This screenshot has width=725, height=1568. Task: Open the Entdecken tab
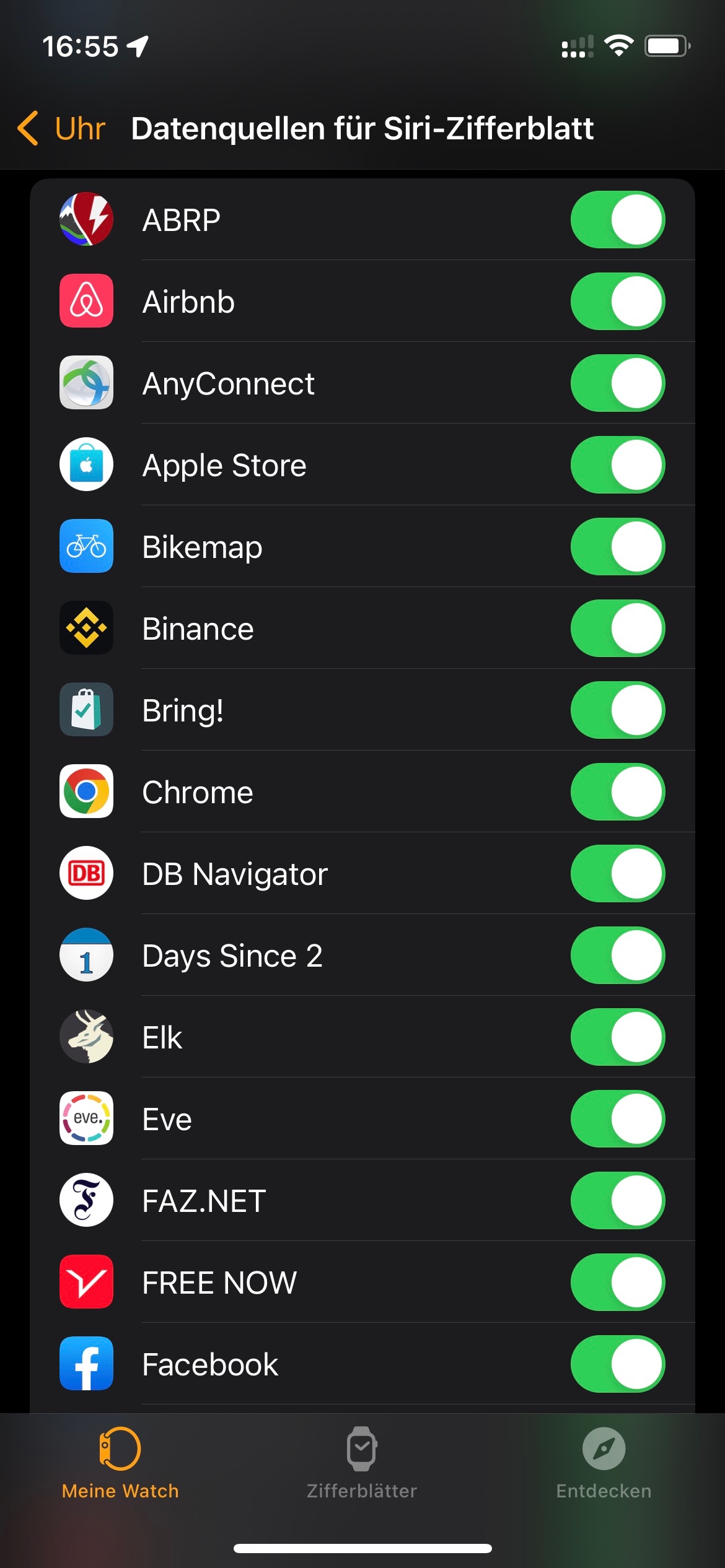pos(604,1464)
